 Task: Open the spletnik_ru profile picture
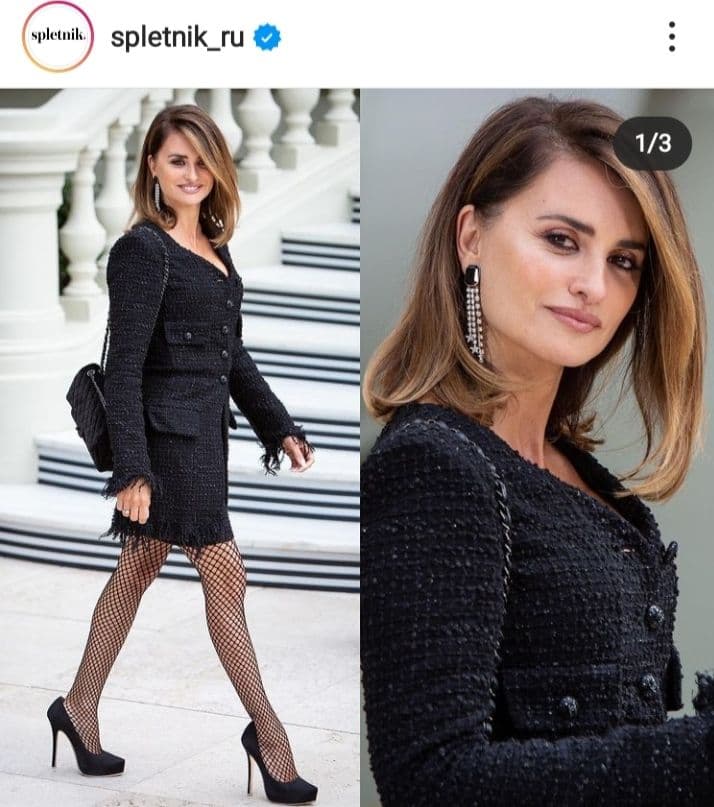pyautogui.click(x=57, y=37)
